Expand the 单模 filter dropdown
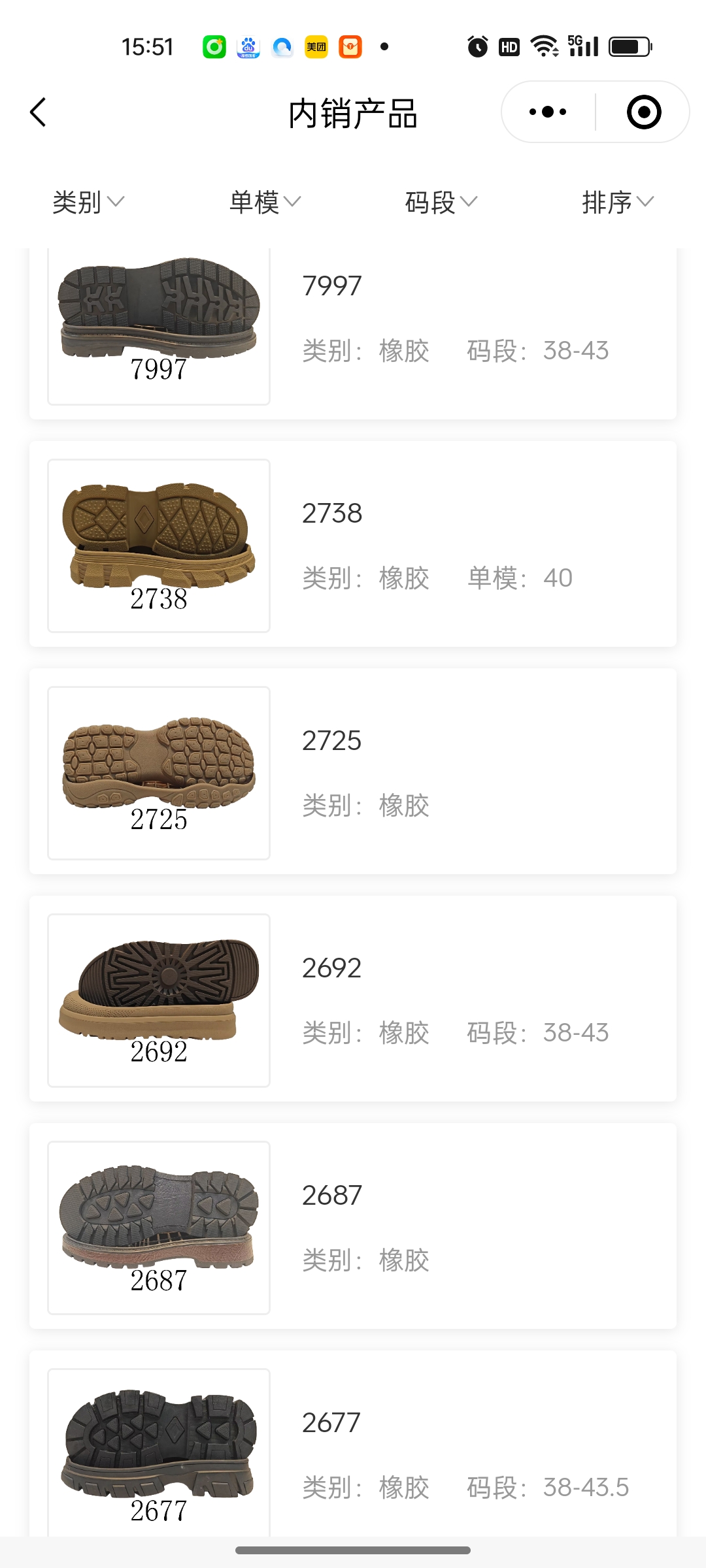Image resolution: width=706 pixels, height=1568 pixels. coord(265,202)
